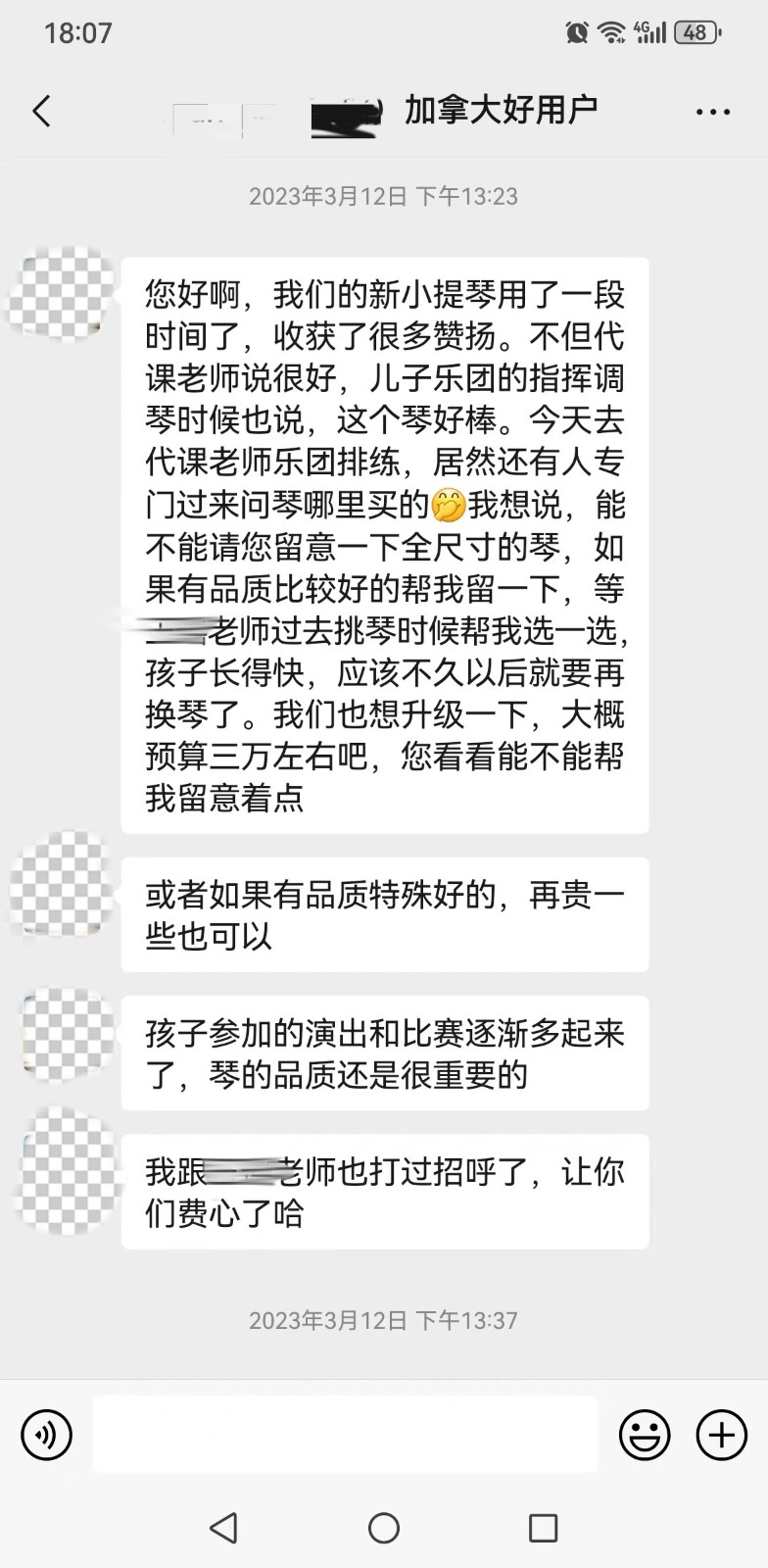Go back from the chat
Screen dimensions: 768x1568
tap(41, 112)
